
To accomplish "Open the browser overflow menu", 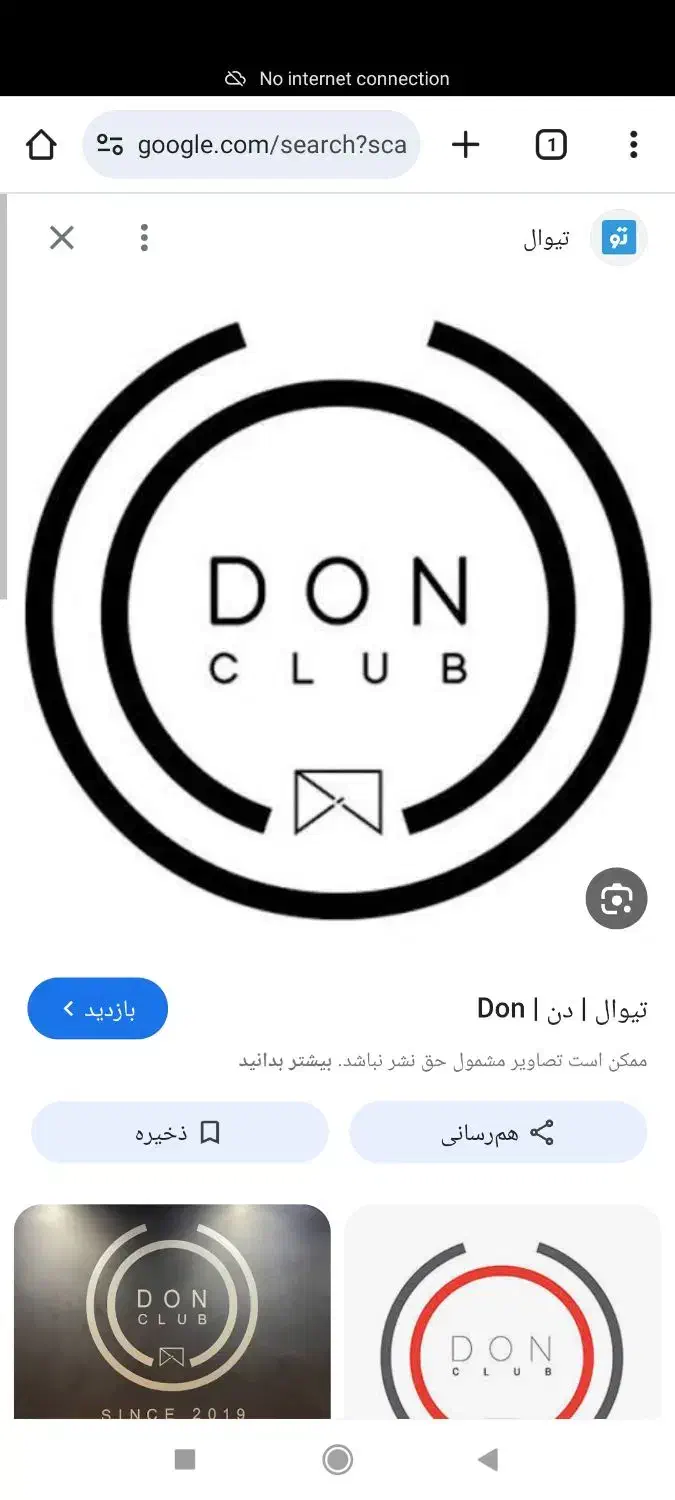I will click(x=633, y=145).
